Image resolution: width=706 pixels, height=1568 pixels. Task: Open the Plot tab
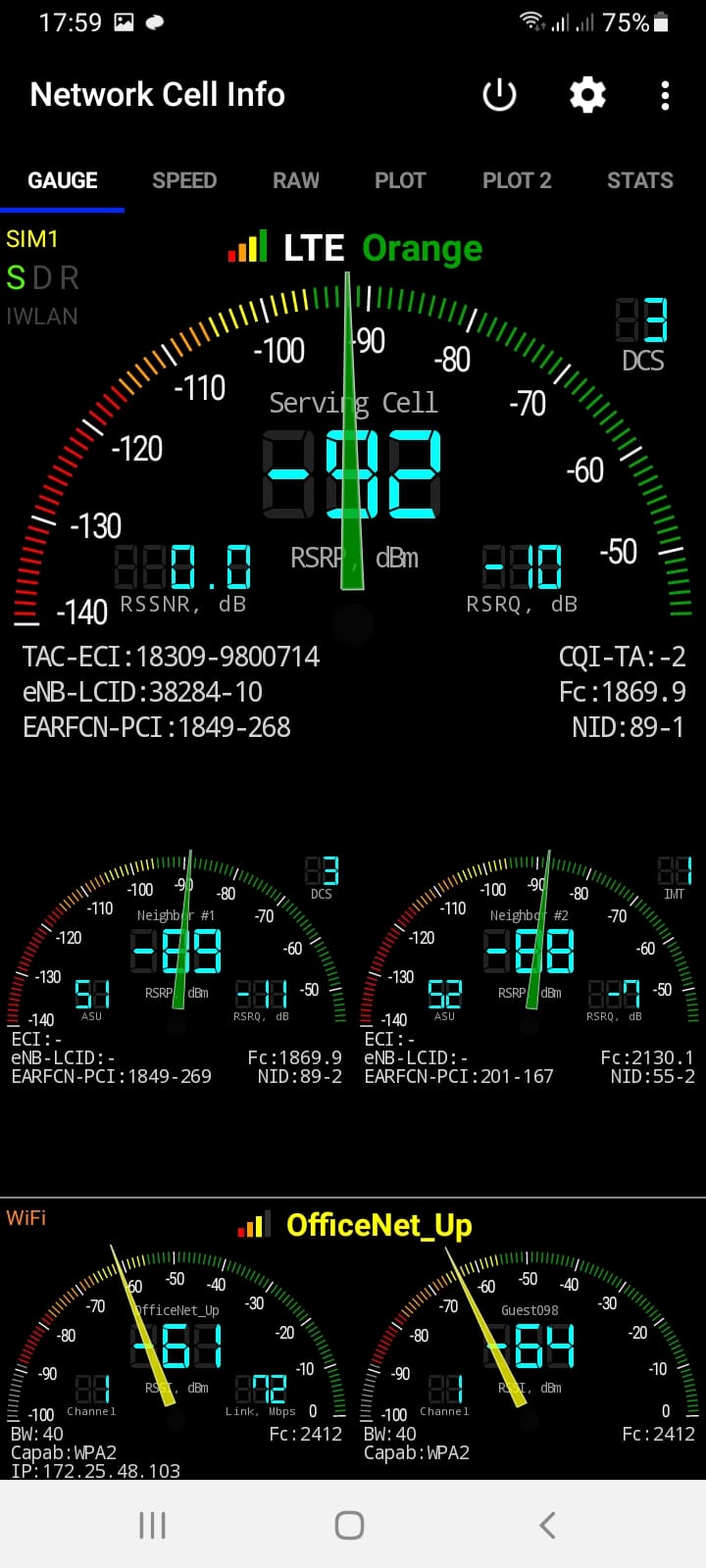click(400, 180)
